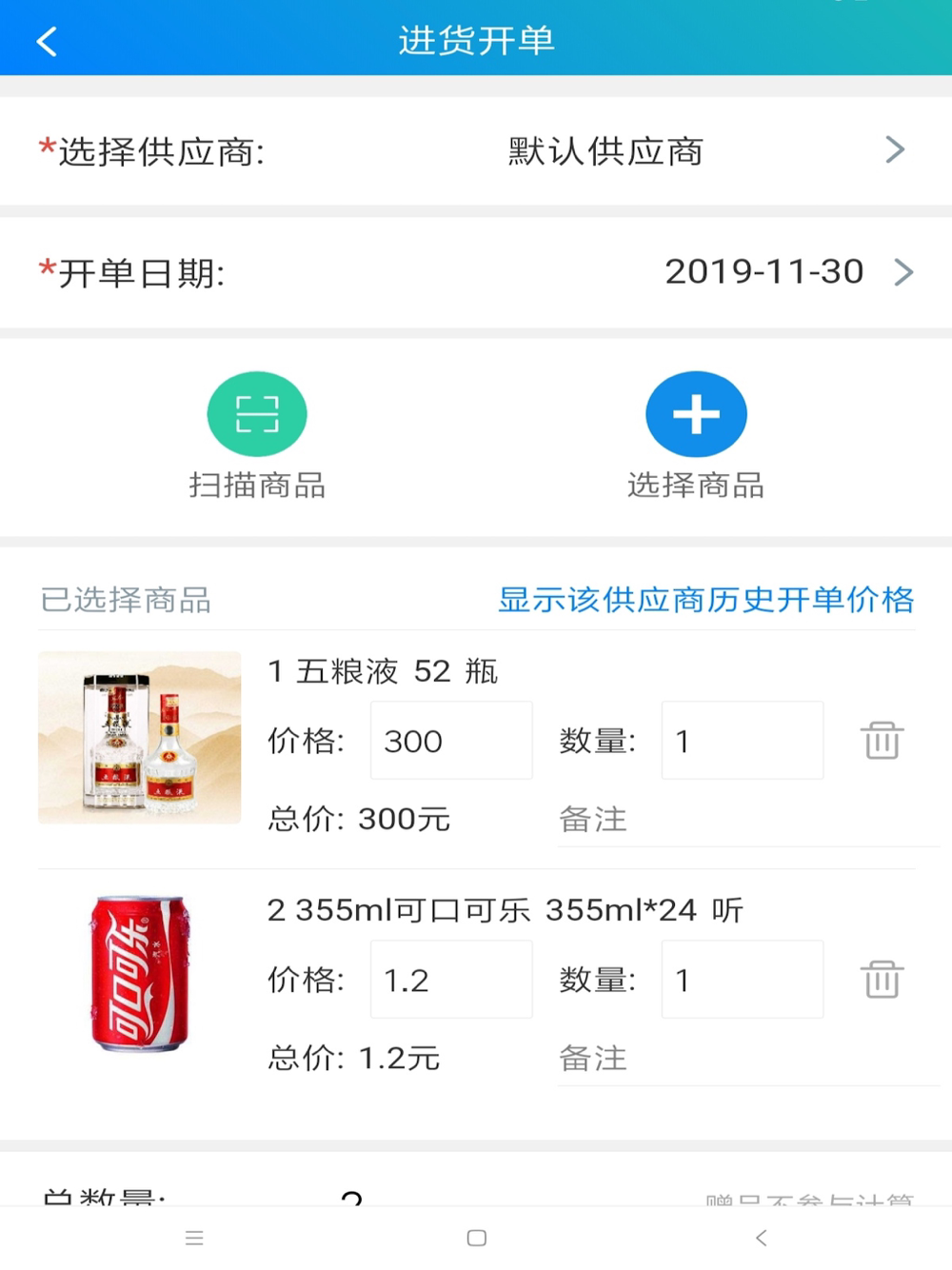Tap 扫描商品 to scan a product
952x1270 pixels.
coord(257,415)
